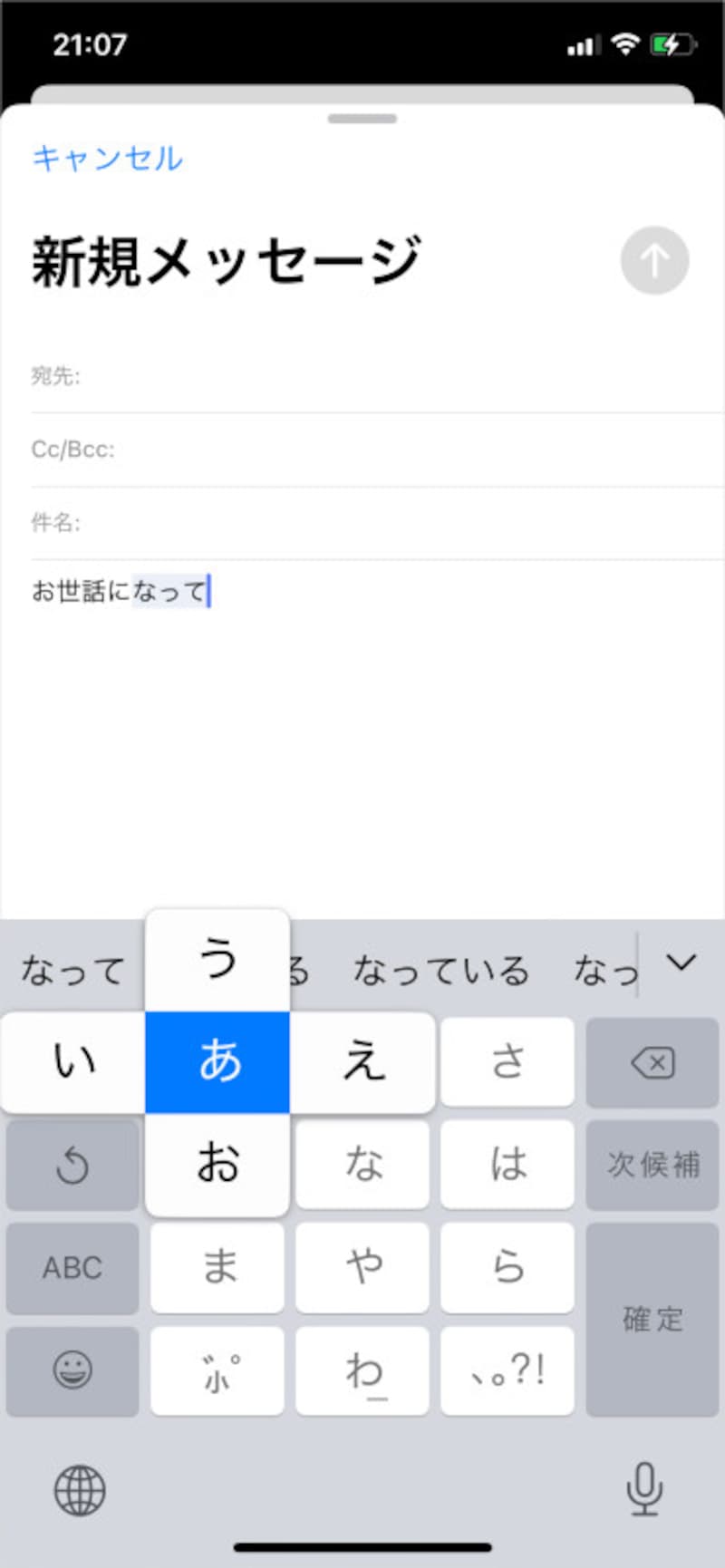725x1568 pixels.
Task: Switch keyboards with the globe icon
Action: [82, 1491]
